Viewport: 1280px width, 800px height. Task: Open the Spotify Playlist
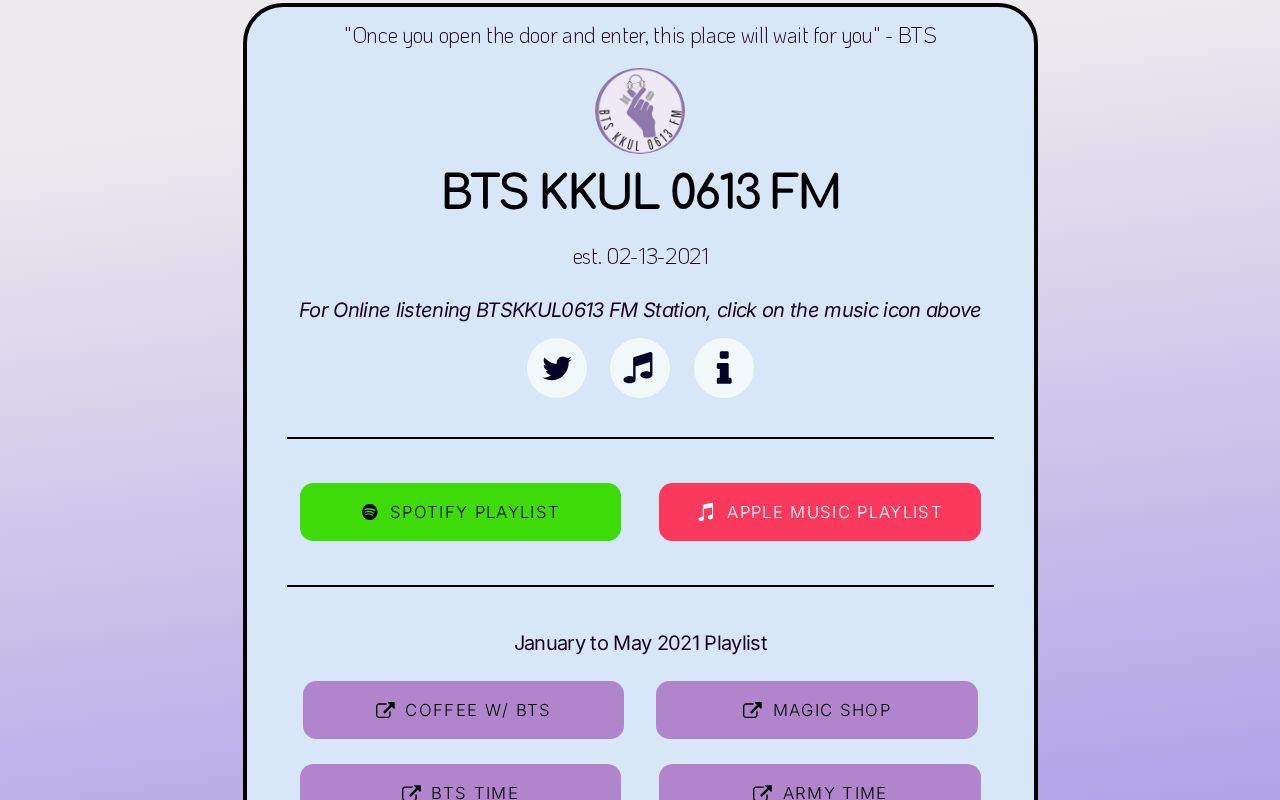point(460,512)
